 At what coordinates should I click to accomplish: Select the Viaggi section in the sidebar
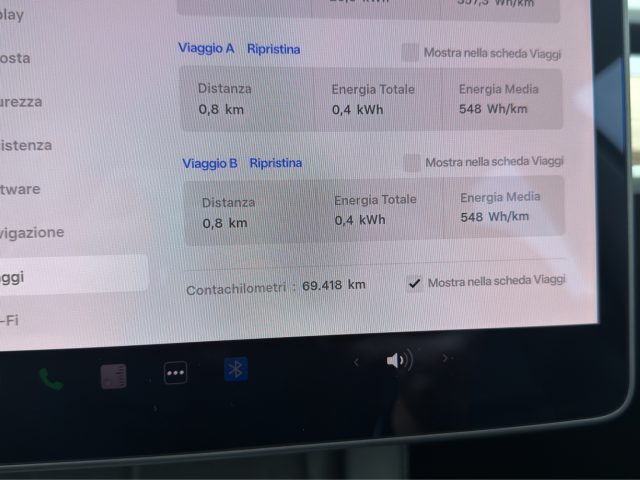click(14, 277)
